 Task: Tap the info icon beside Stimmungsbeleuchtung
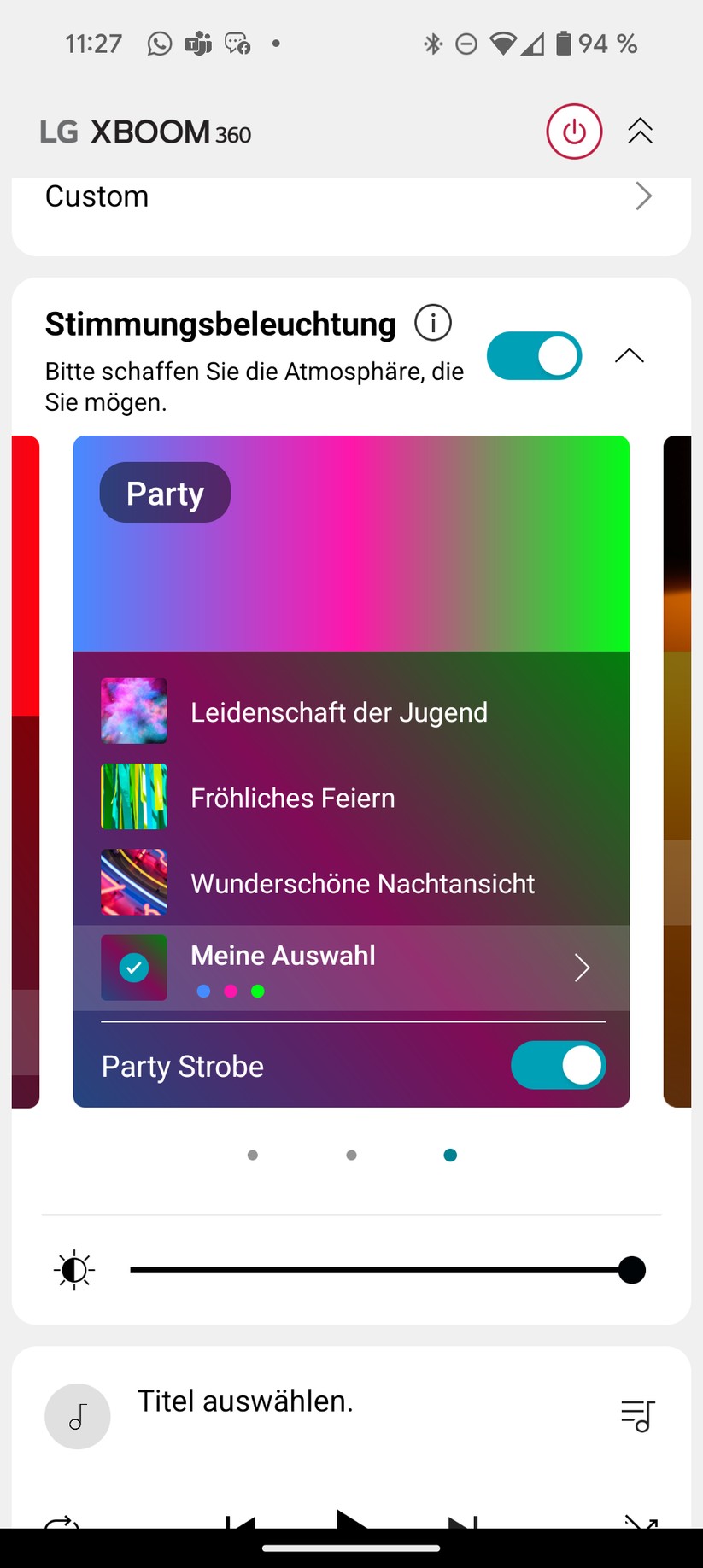[x=433, y=323]
